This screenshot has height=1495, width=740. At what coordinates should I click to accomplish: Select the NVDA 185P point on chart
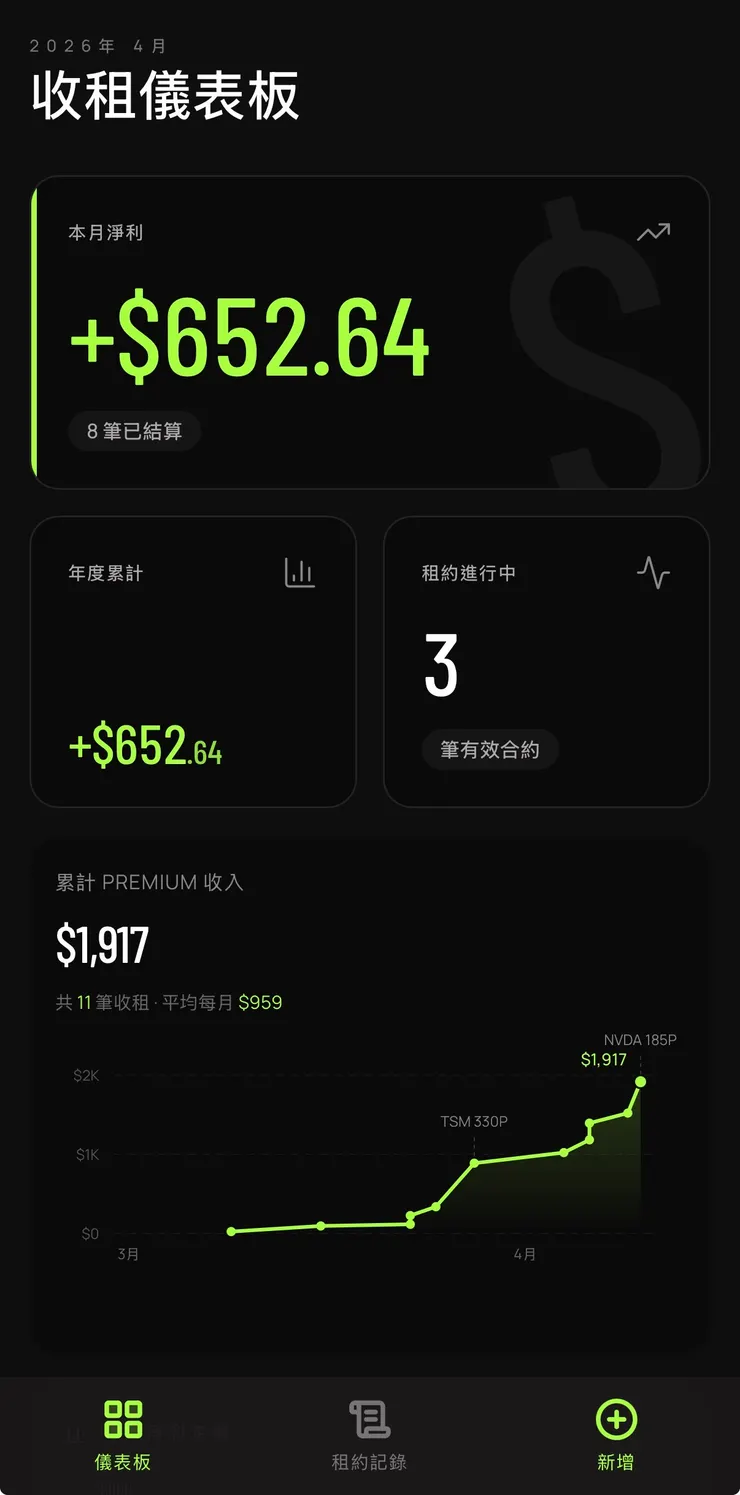pyautogui.click(x=641, y=1081)
